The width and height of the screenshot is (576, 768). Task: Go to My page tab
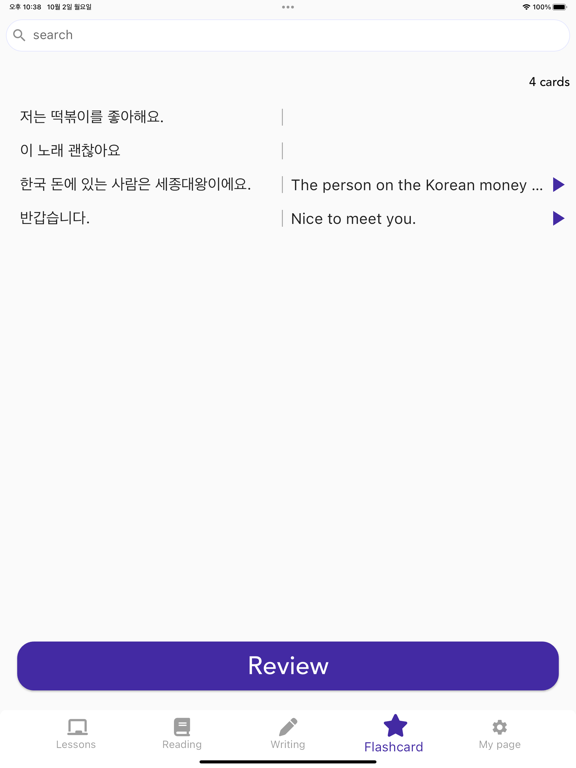point(500,734)
